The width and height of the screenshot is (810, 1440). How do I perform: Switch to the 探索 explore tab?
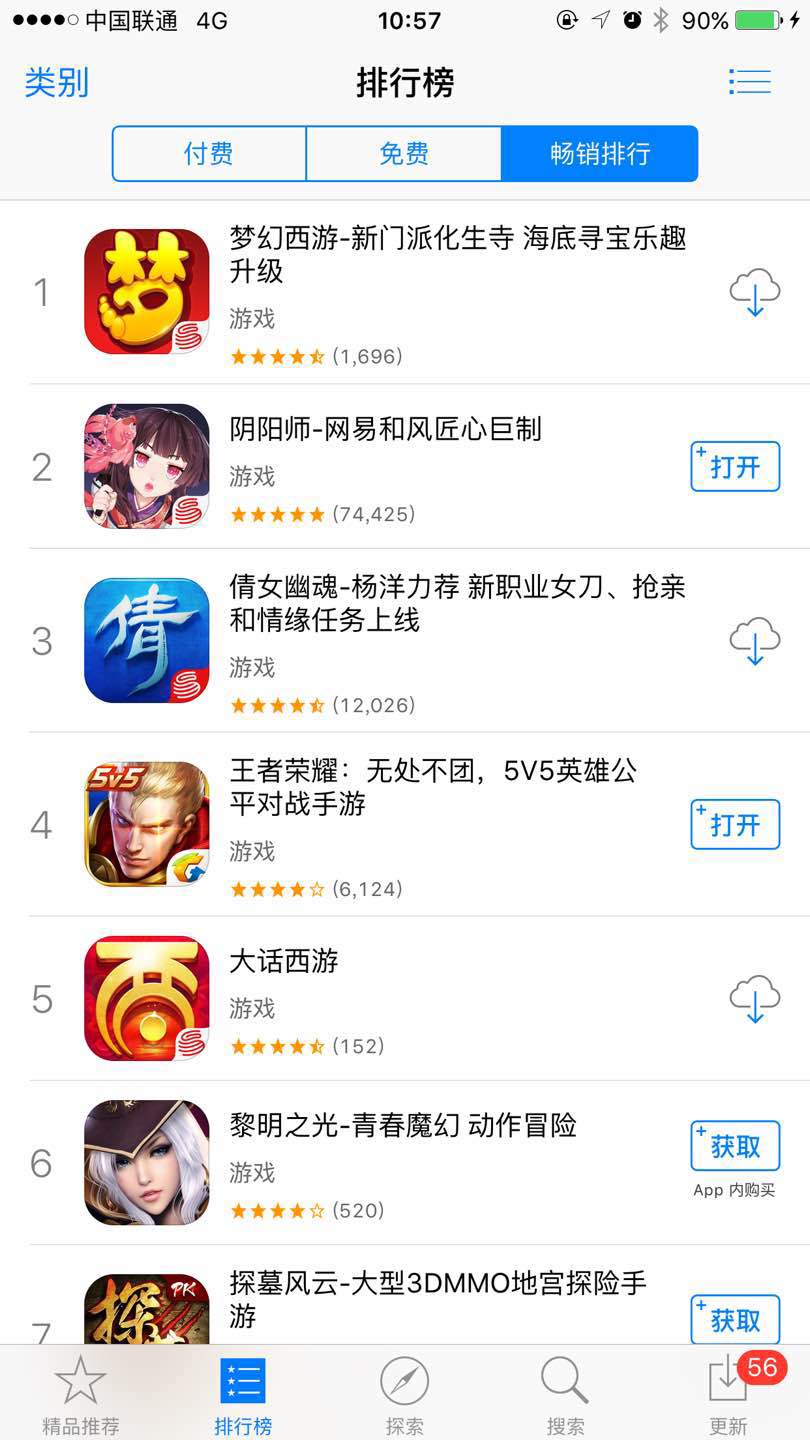(x=404, y=1394)
